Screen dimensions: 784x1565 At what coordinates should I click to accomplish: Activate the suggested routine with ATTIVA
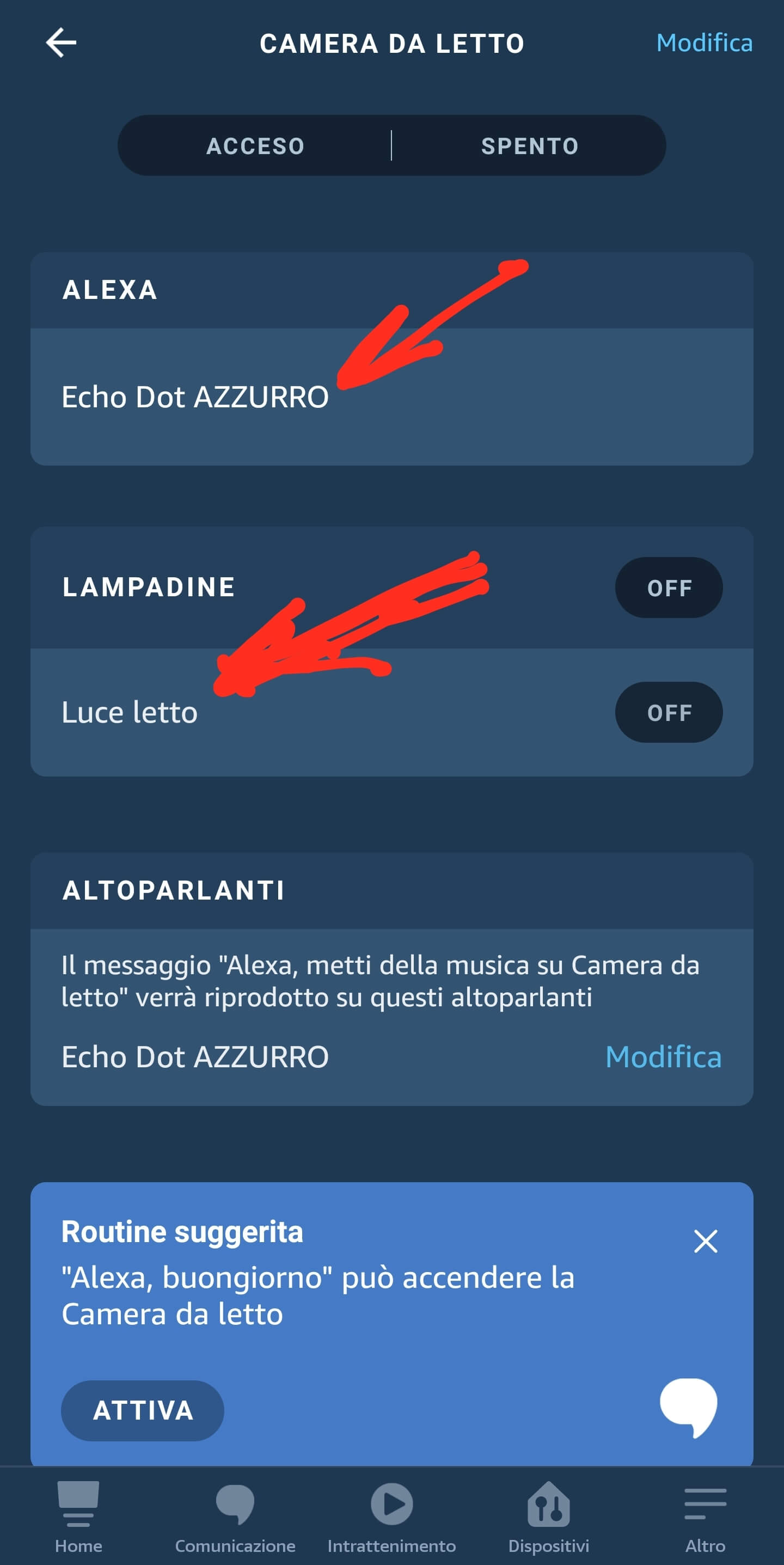pyautogui.click(x=143, y=1411)
